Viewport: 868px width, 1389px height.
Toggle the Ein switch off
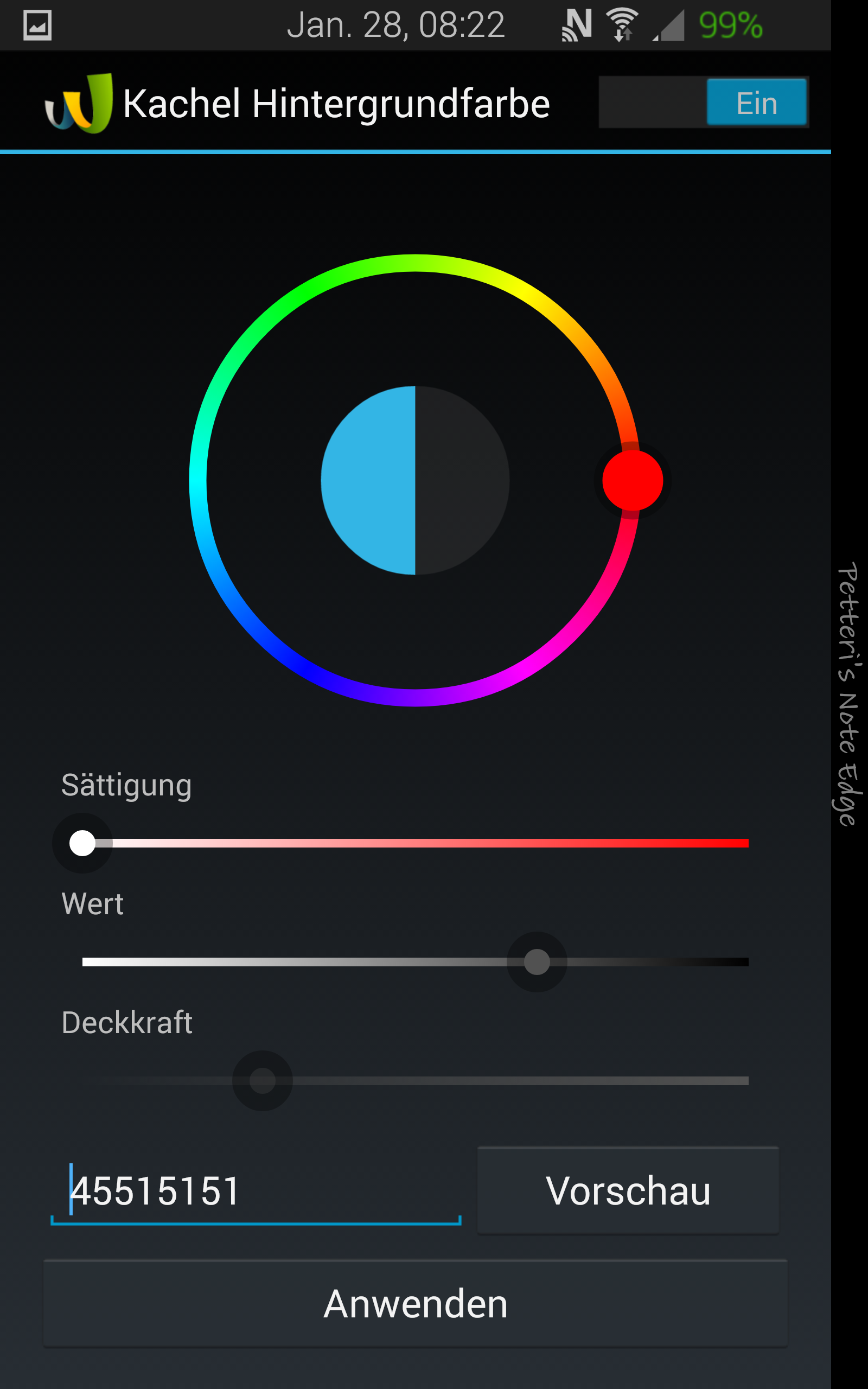703,101
